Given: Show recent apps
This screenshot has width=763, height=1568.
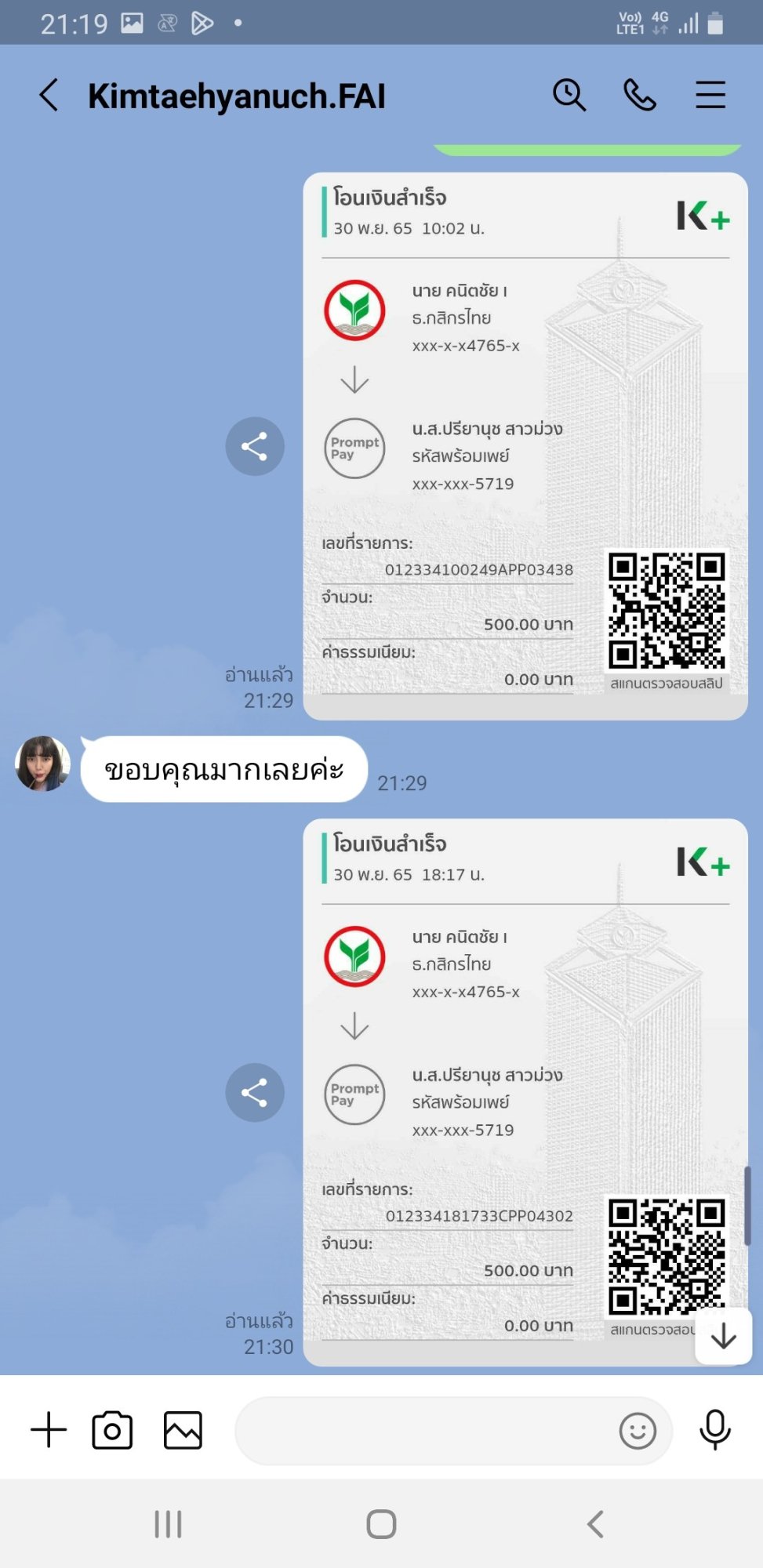Looking at the screenshot, I should coord(168,1524).
